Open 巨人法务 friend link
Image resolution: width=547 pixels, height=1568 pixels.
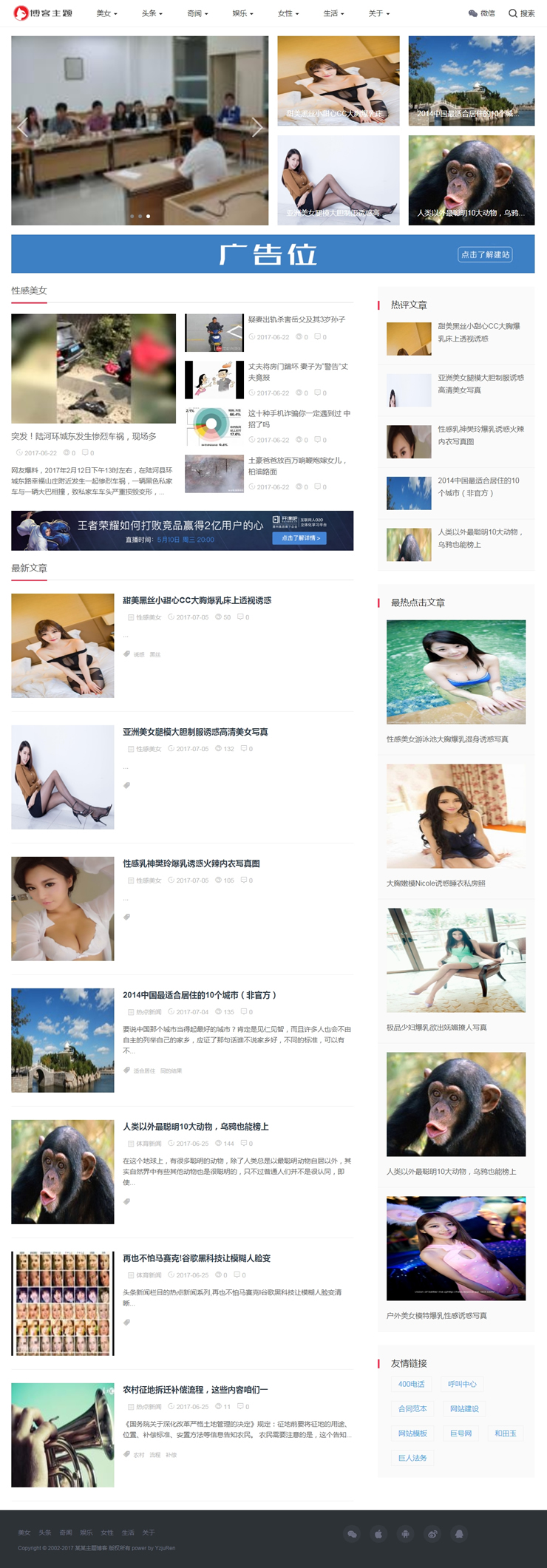click(412, 1458)
